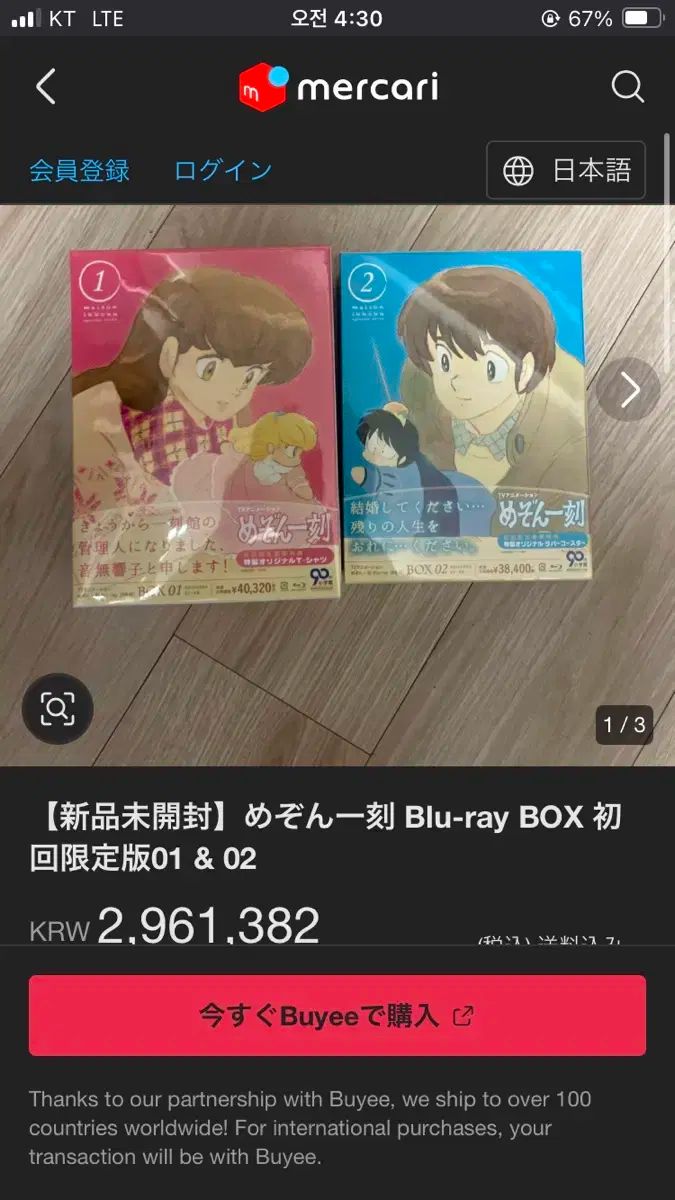Buy now with 今すぐBuyeeで購入 button
675x1200 pixels.
337,1016
